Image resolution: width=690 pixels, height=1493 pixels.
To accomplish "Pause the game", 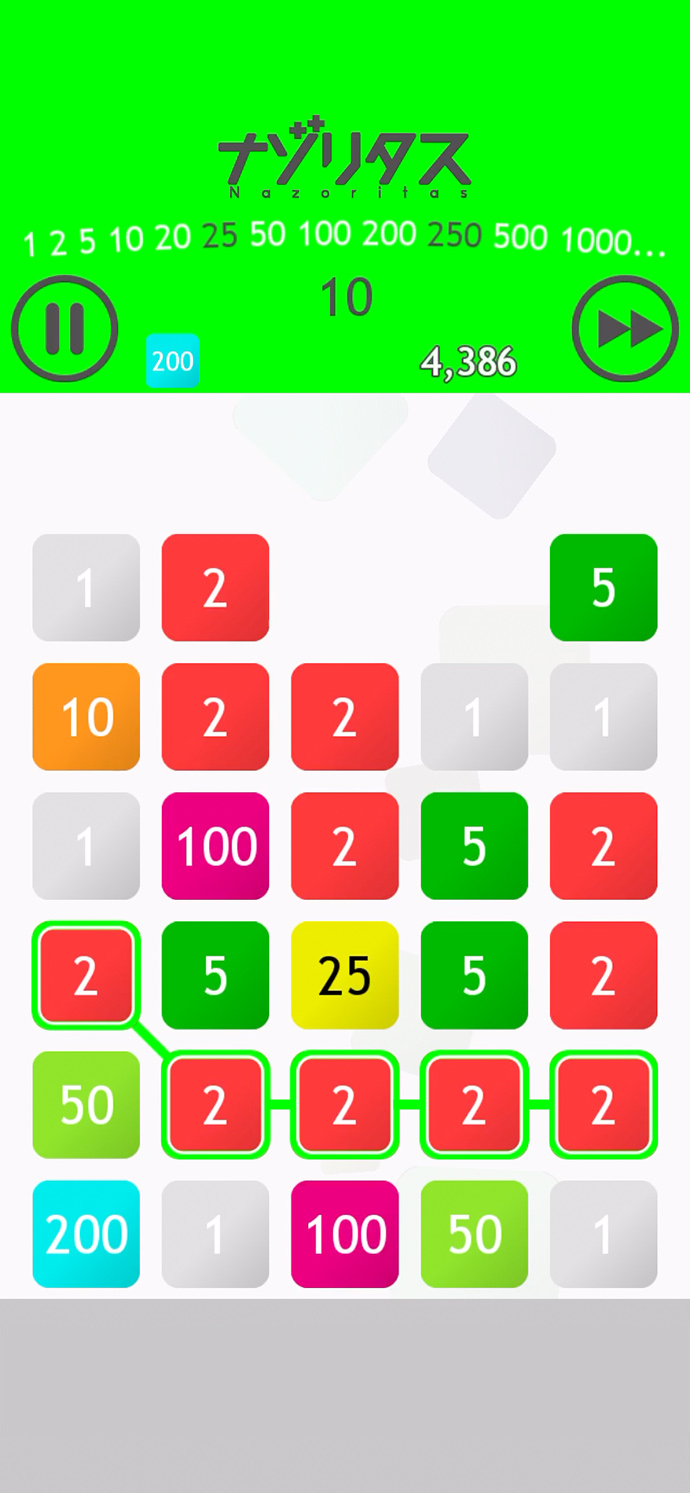I will pos(65,329).
